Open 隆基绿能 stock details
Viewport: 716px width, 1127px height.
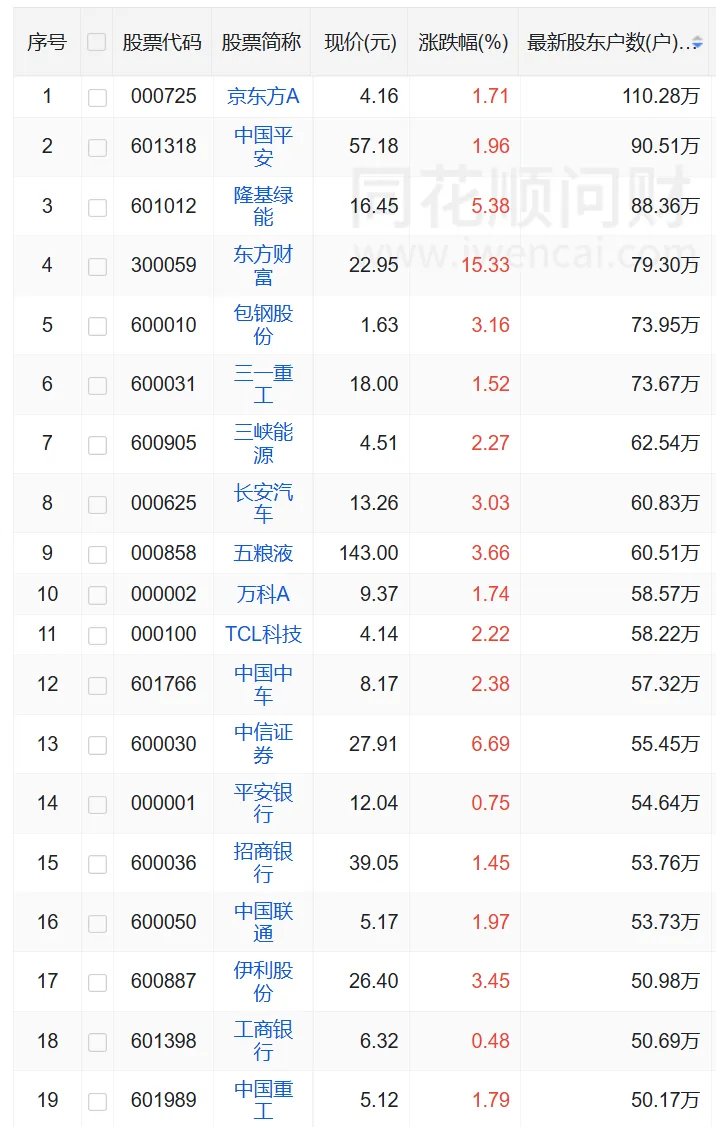click(x=263, y=206)
